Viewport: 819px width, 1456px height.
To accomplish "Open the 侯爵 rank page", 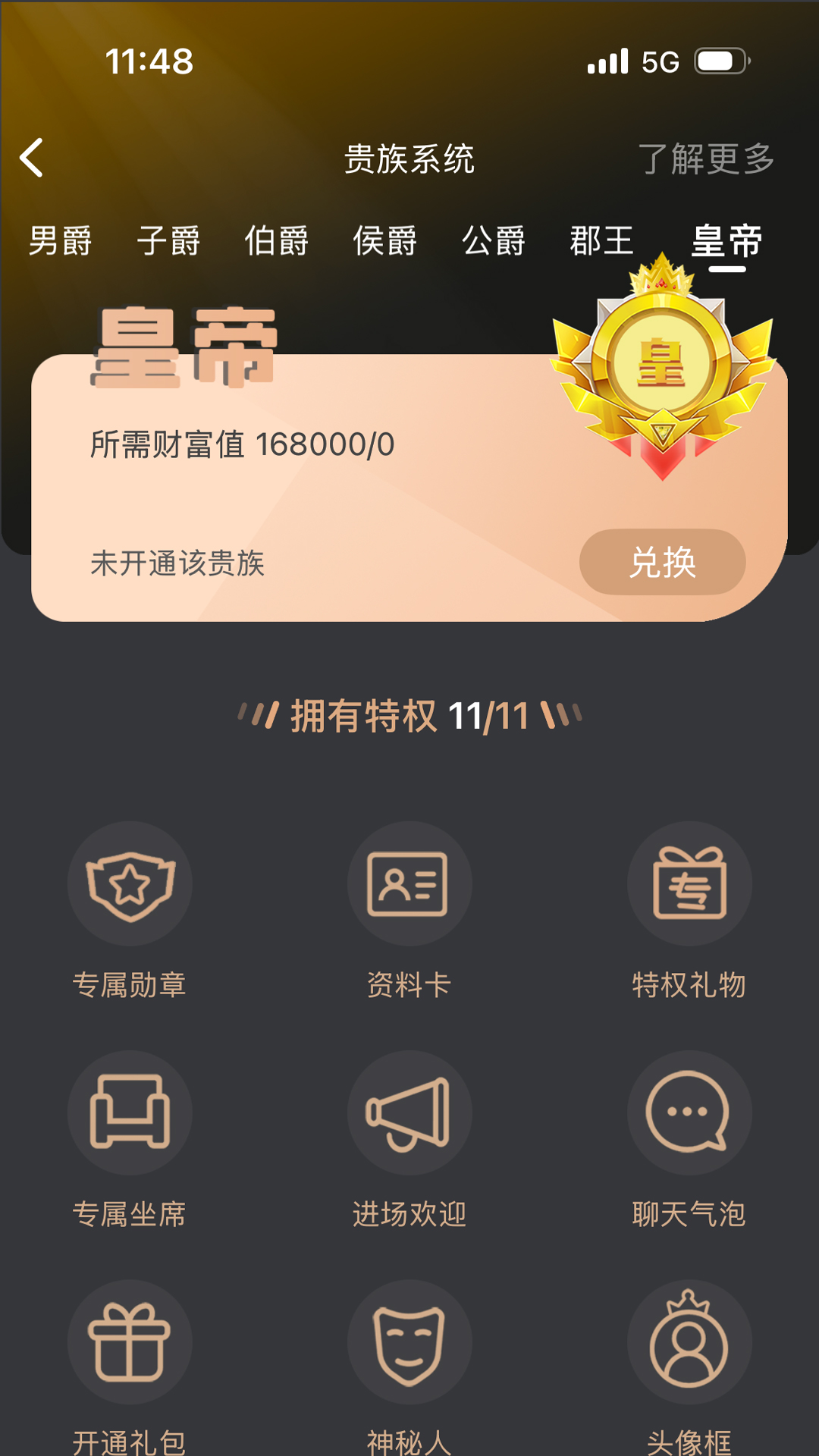I will pyautogui.click(x=385, y=241).
